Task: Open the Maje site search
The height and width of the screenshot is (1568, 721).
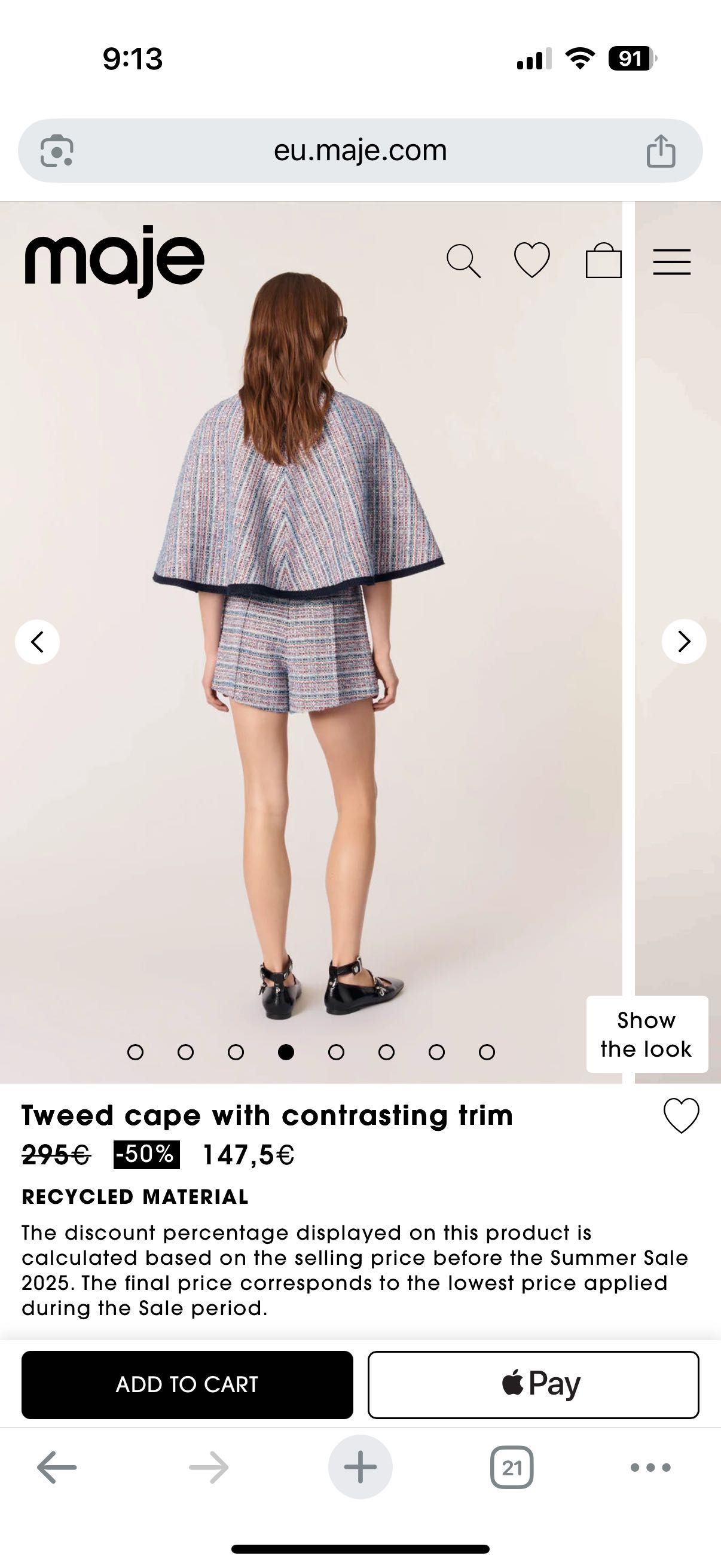Action: click(x=464, y=261)
